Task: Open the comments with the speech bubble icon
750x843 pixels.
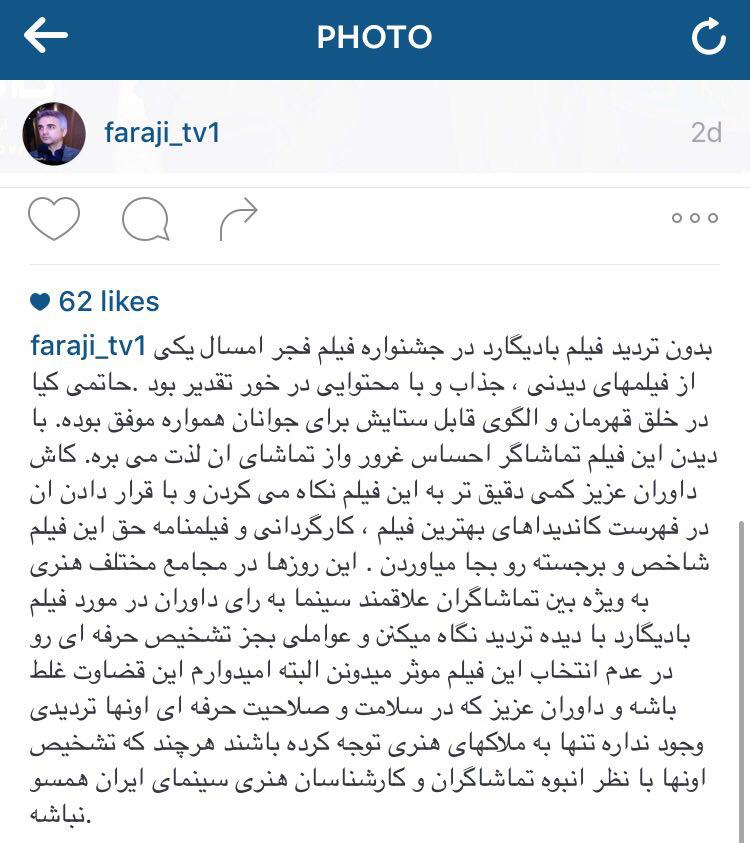Action: (x=144, y=219)
